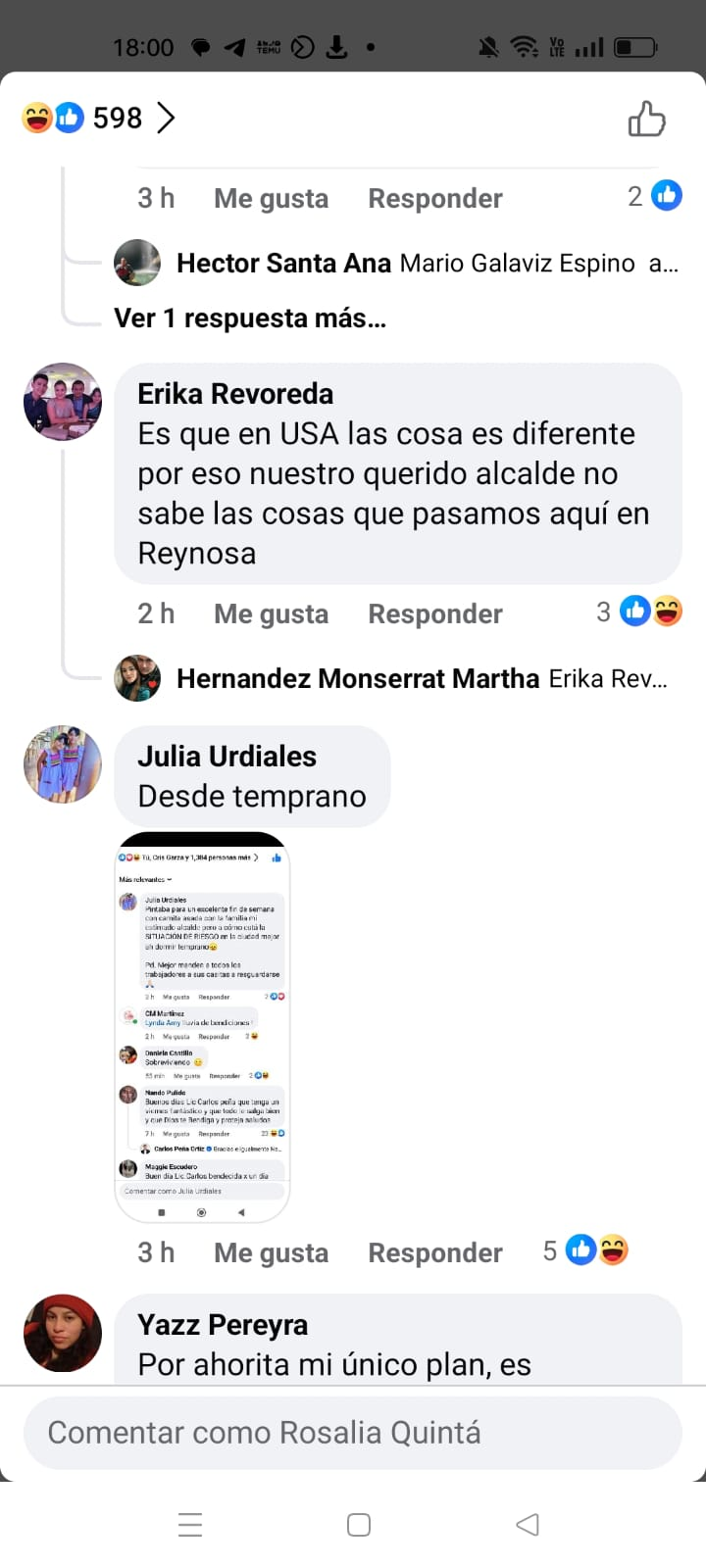This screenshot has height=1568, width=706.
Task: Reply to Erika Revoreda's comment
Action: click(x=434, y=614)
